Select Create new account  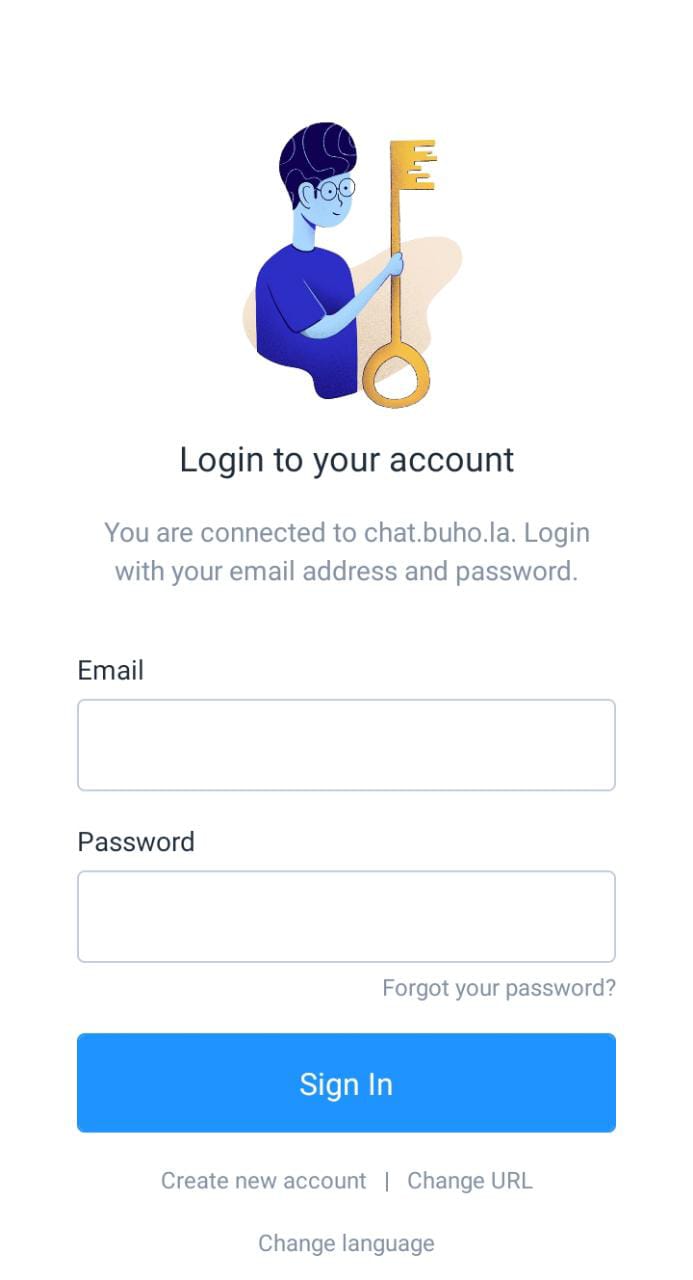click(264, 1181)
